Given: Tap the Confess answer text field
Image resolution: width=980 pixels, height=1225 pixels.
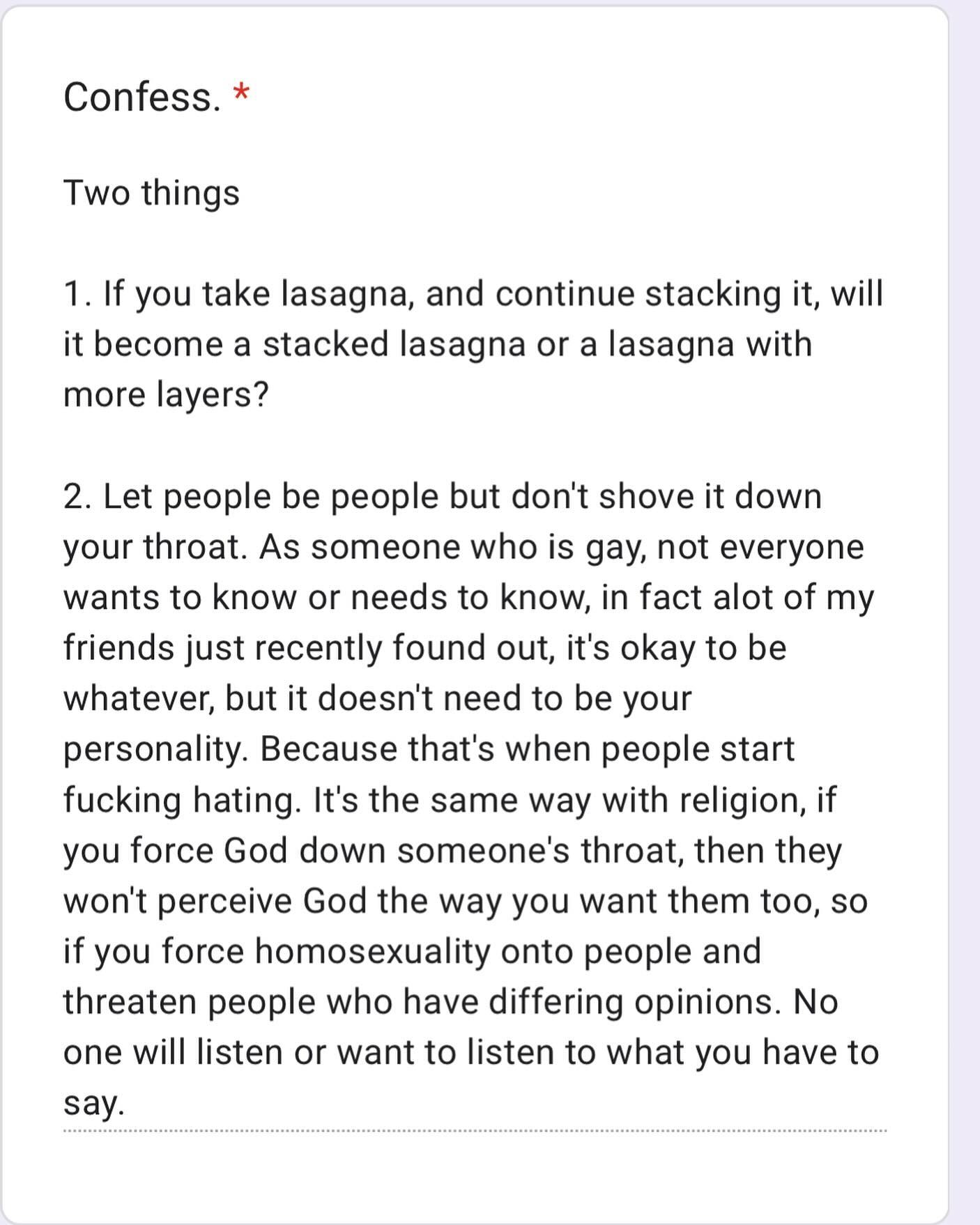Looking at the screenshot, I should pyautogui.click(x=474, y=648).
